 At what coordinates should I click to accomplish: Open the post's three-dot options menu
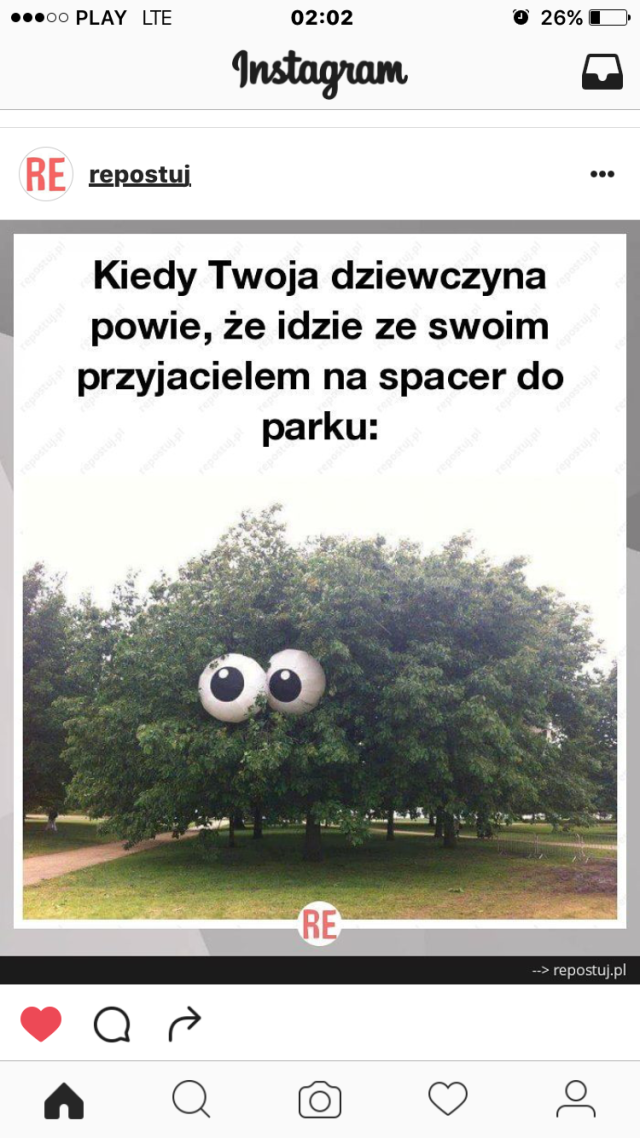(x=602, y=174)
